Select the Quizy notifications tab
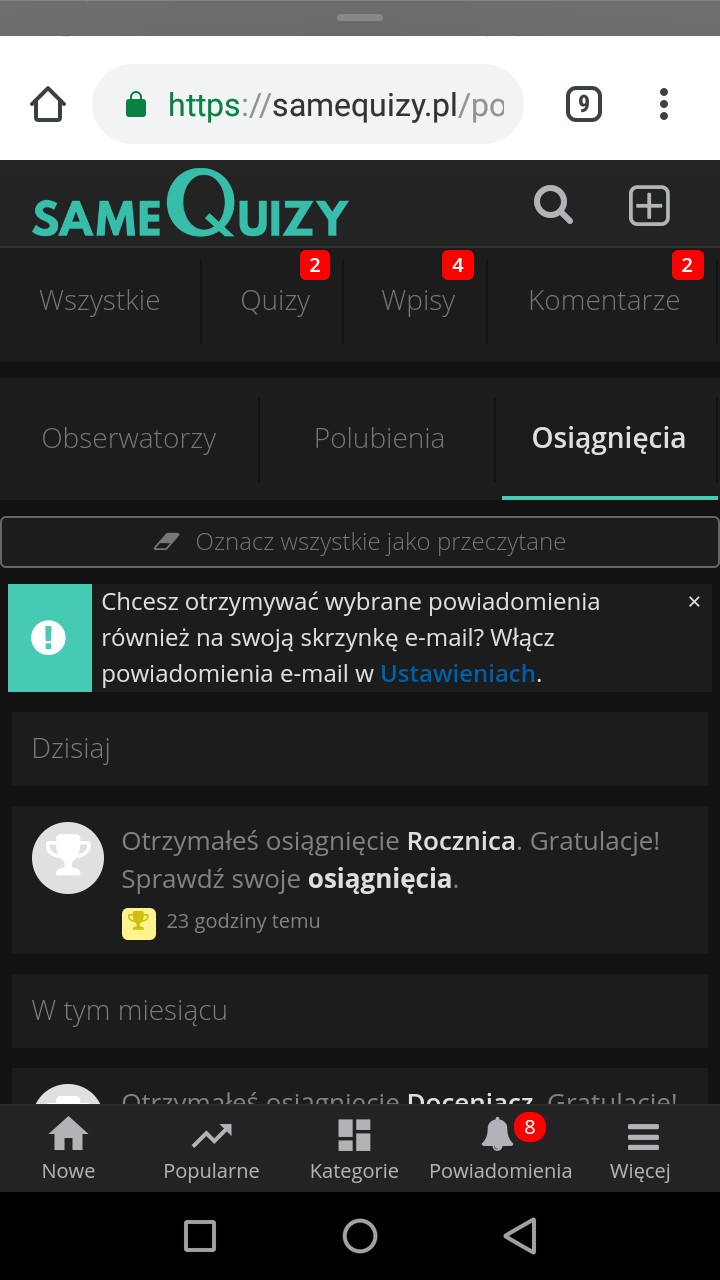 click(275, 300)
